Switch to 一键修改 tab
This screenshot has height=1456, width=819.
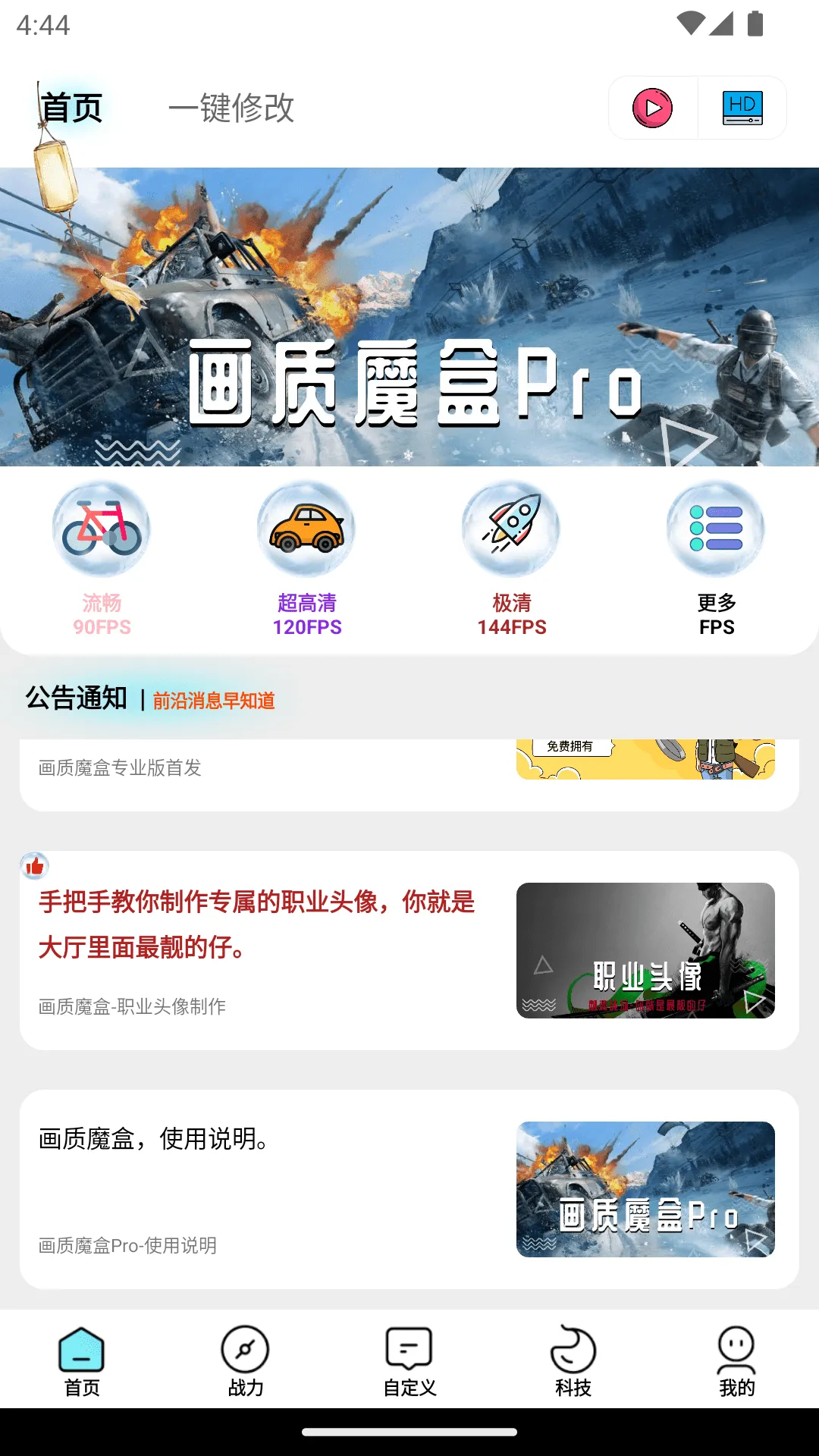234,109
